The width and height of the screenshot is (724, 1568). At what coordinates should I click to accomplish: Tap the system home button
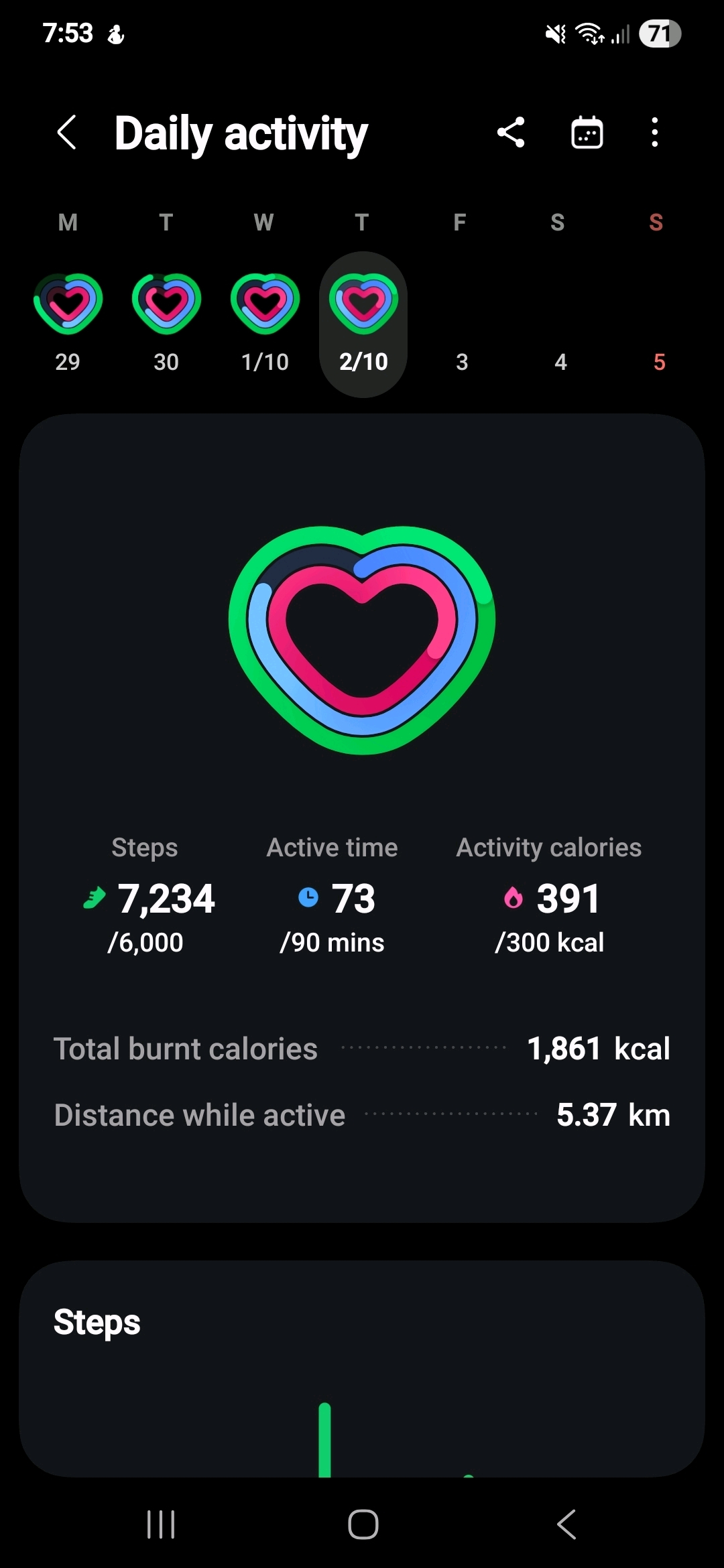click(x=363, y=1524)
